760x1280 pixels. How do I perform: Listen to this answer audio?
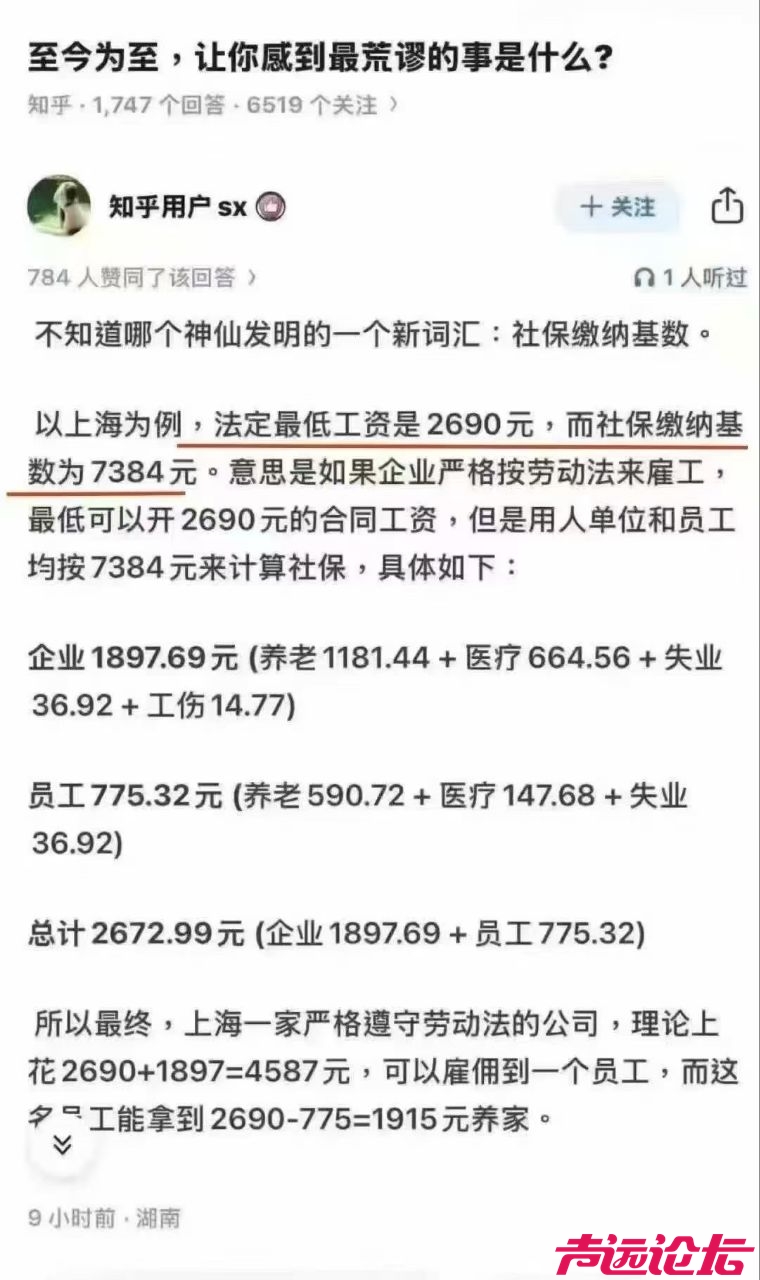coord(690,278)
